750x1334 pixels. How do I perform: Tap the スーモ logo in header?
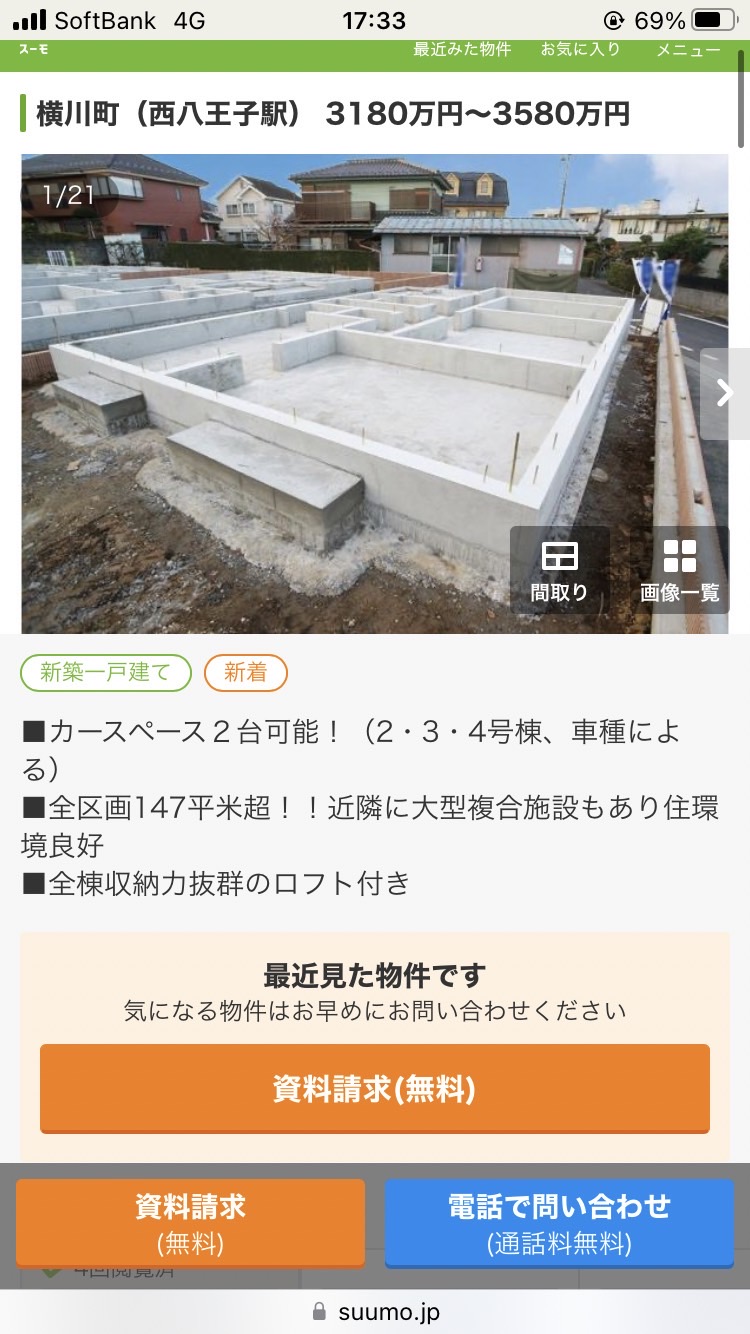[33, 49]
